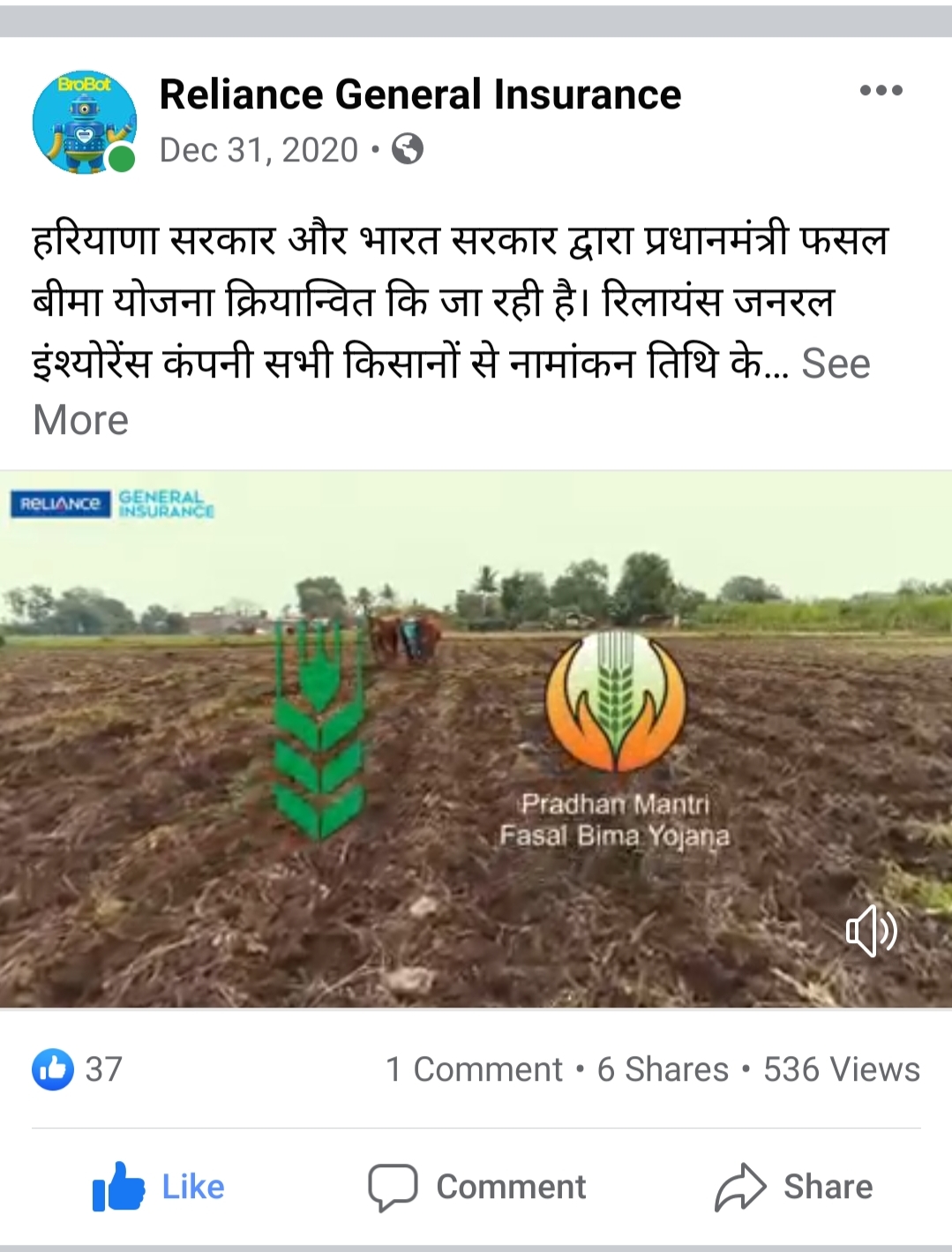The image size is (952, 1252).
Task: View the 6 Shares list
Action: click(x=663, y=1069)
